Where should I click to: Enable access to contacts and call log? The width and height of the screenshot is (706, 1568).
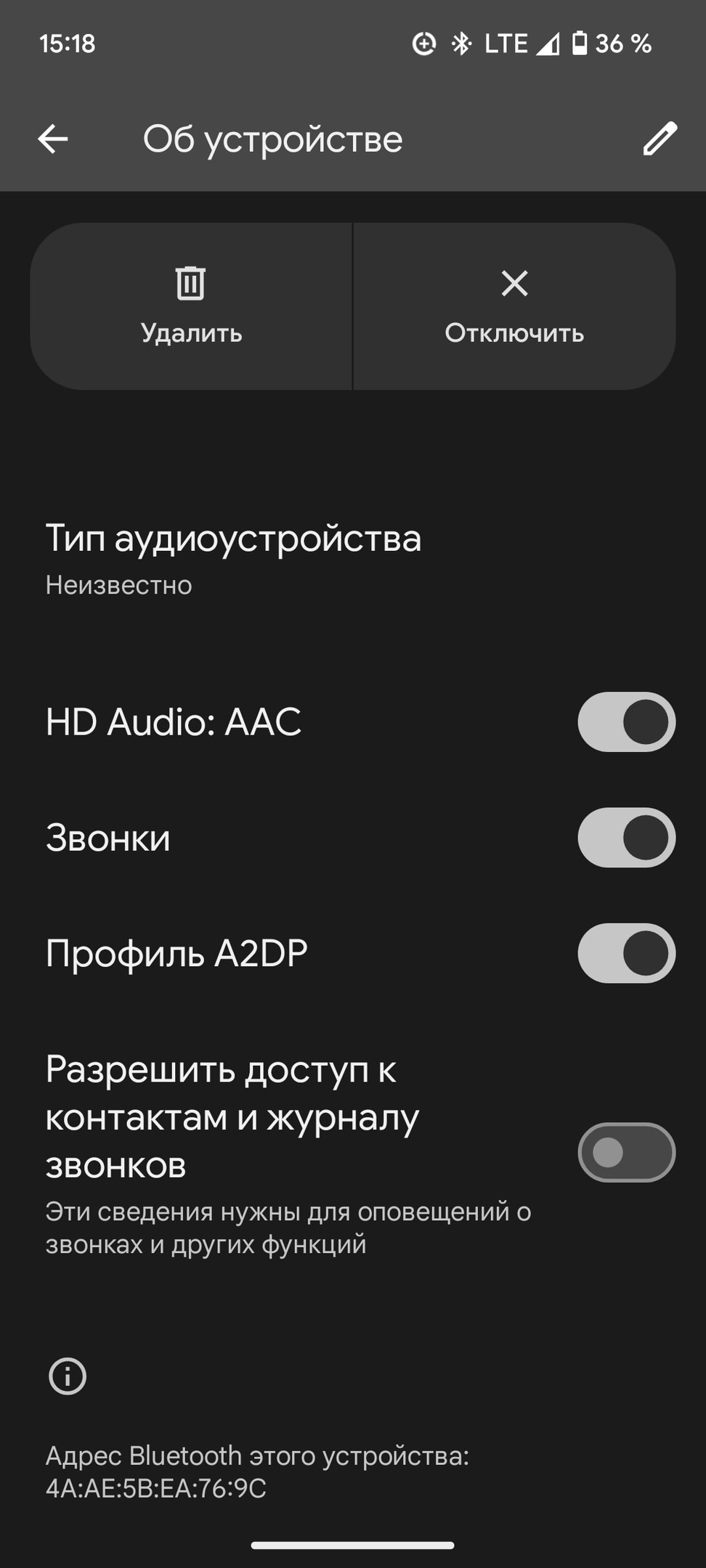[626, 1152]
